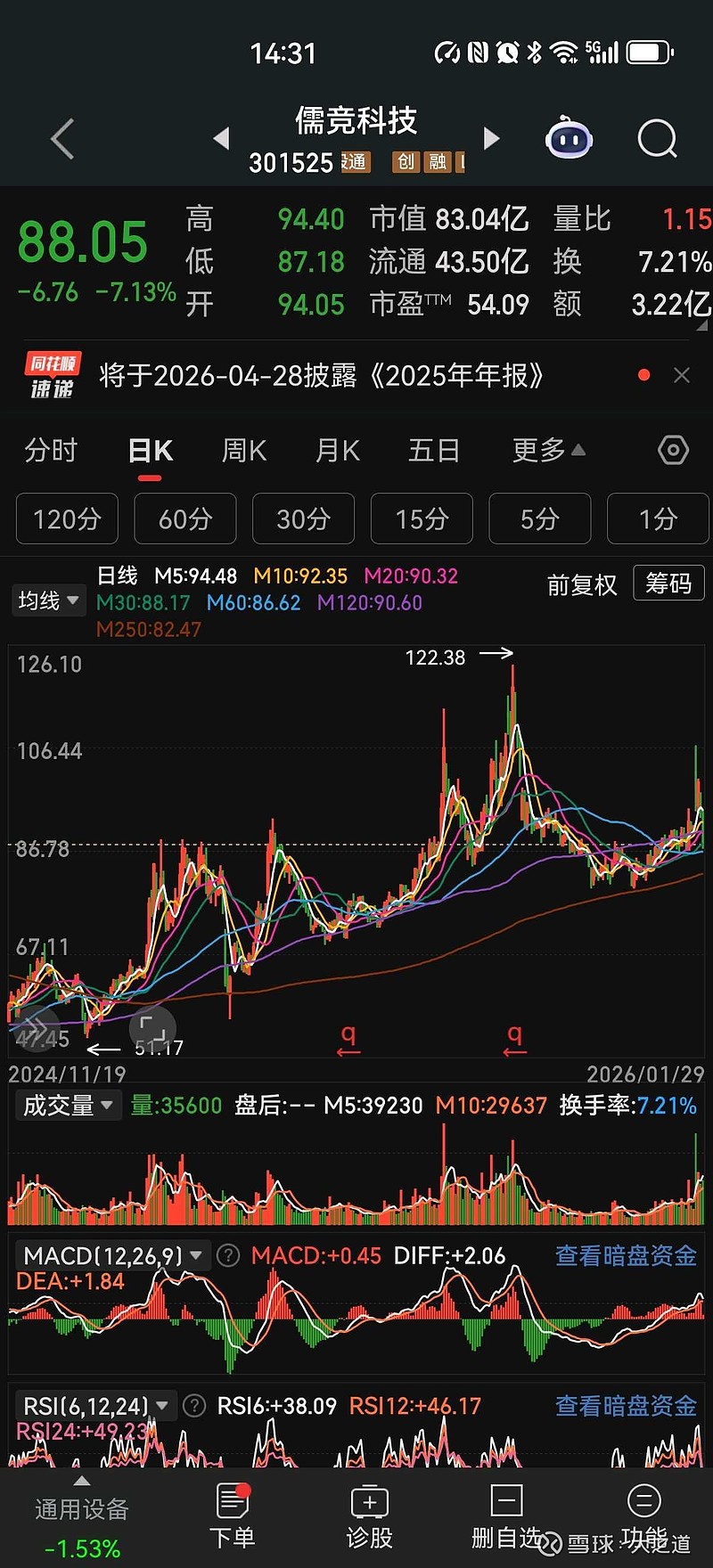Switch to the 分时 intraday tab
This screenshot has height=1568, width=713.
click(x=51, y=451)
